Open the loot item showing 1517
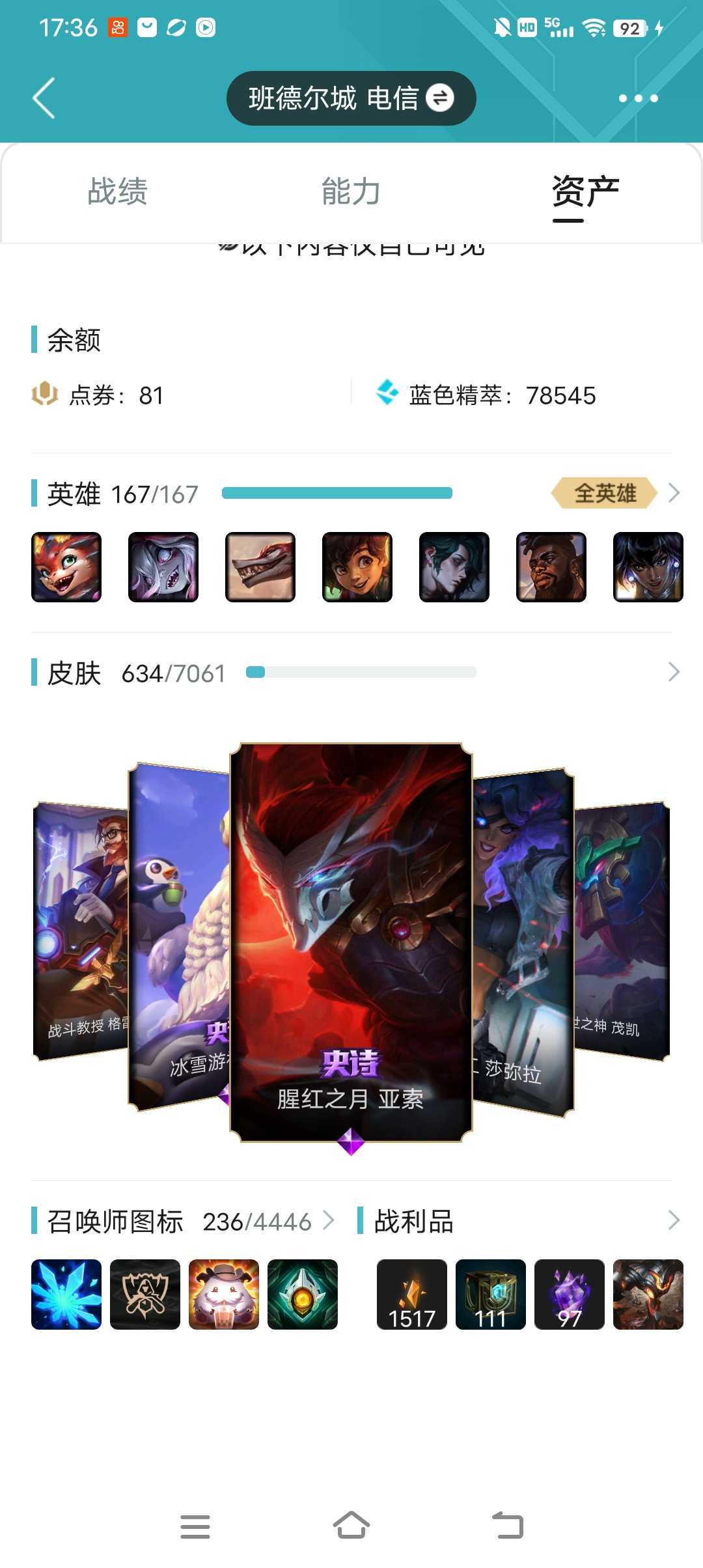Screen dimensions: 703x1568 point(412,1295)
